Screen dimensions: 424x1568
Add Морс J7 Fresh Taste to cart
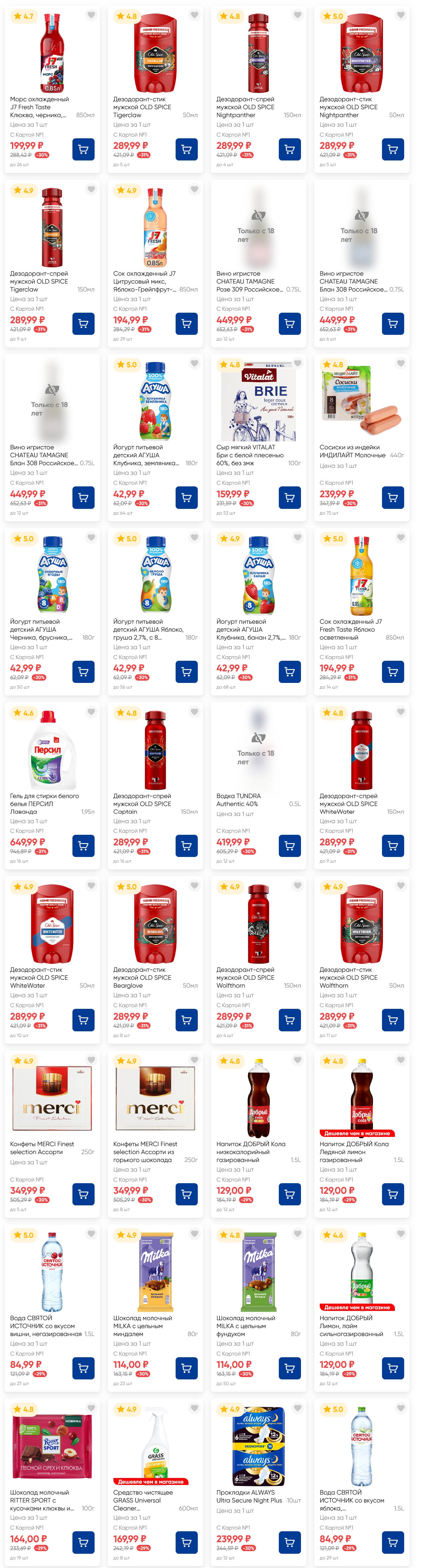point(83,149)
